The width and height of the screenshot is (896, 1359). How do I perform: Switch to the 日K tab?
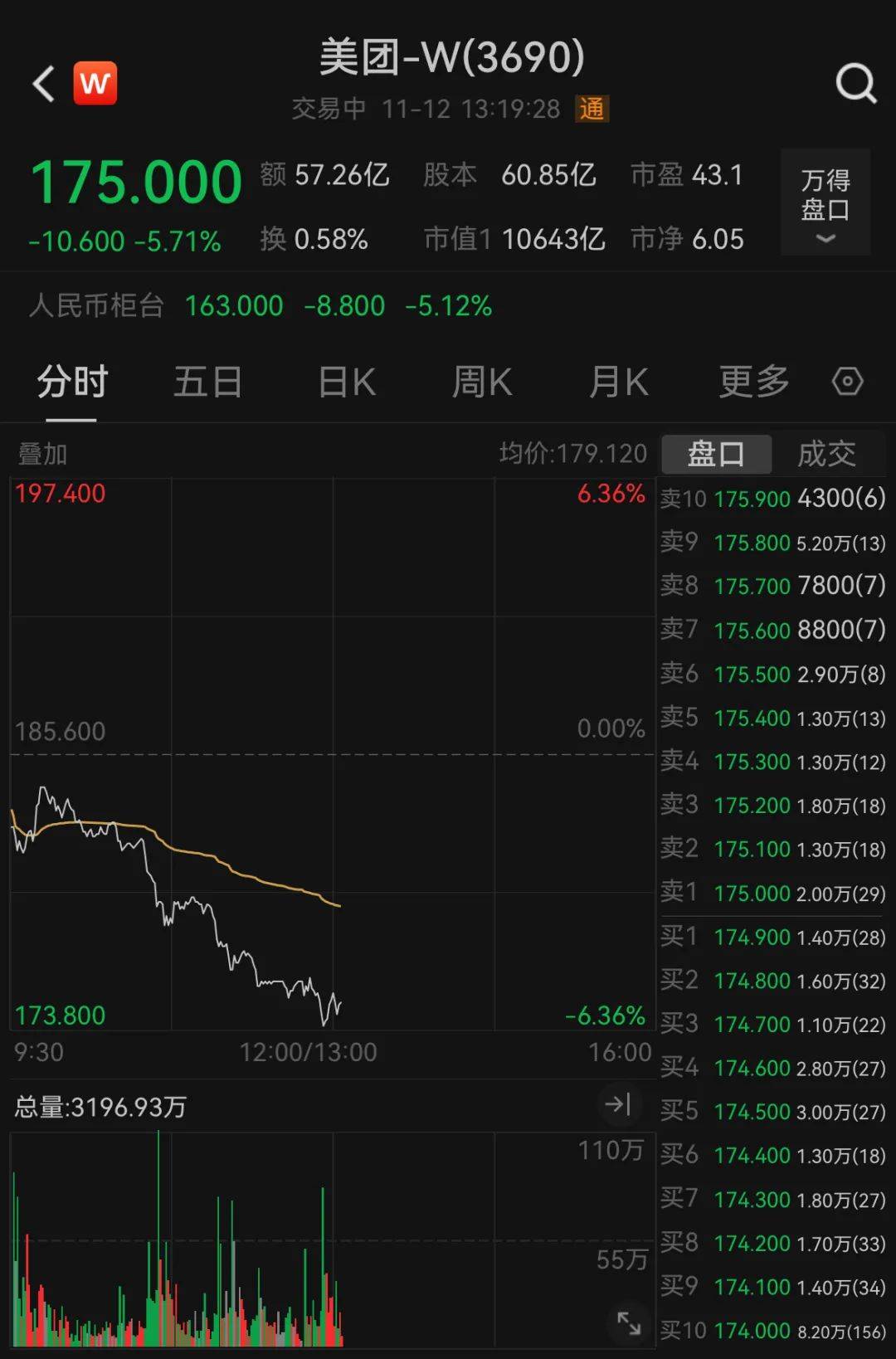345,382
